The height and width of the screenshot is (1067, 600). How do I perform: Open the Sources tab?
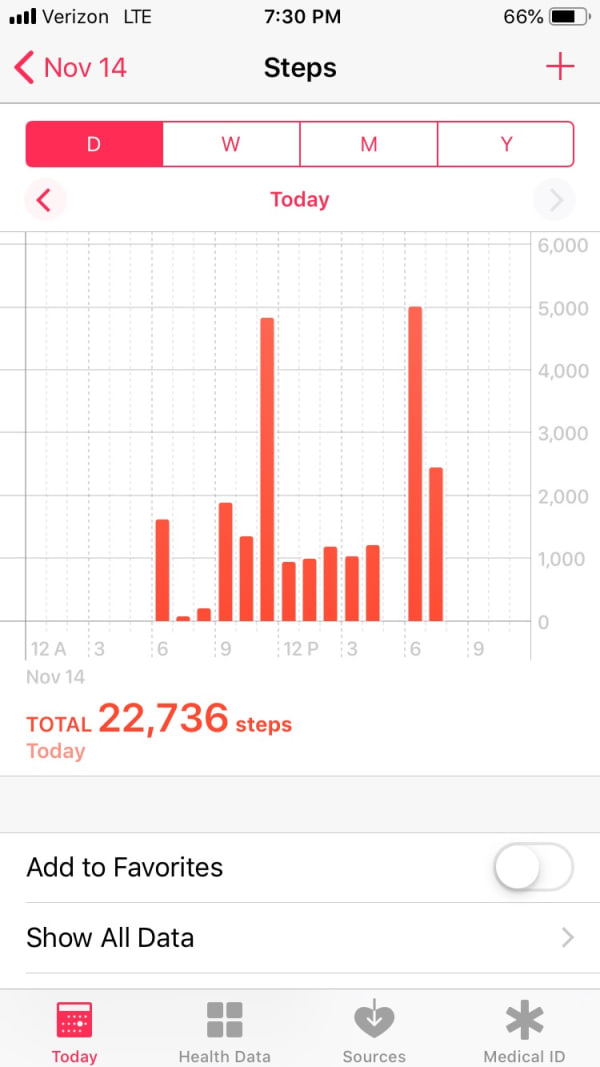pyautogui.click(x=374, y=1030)
